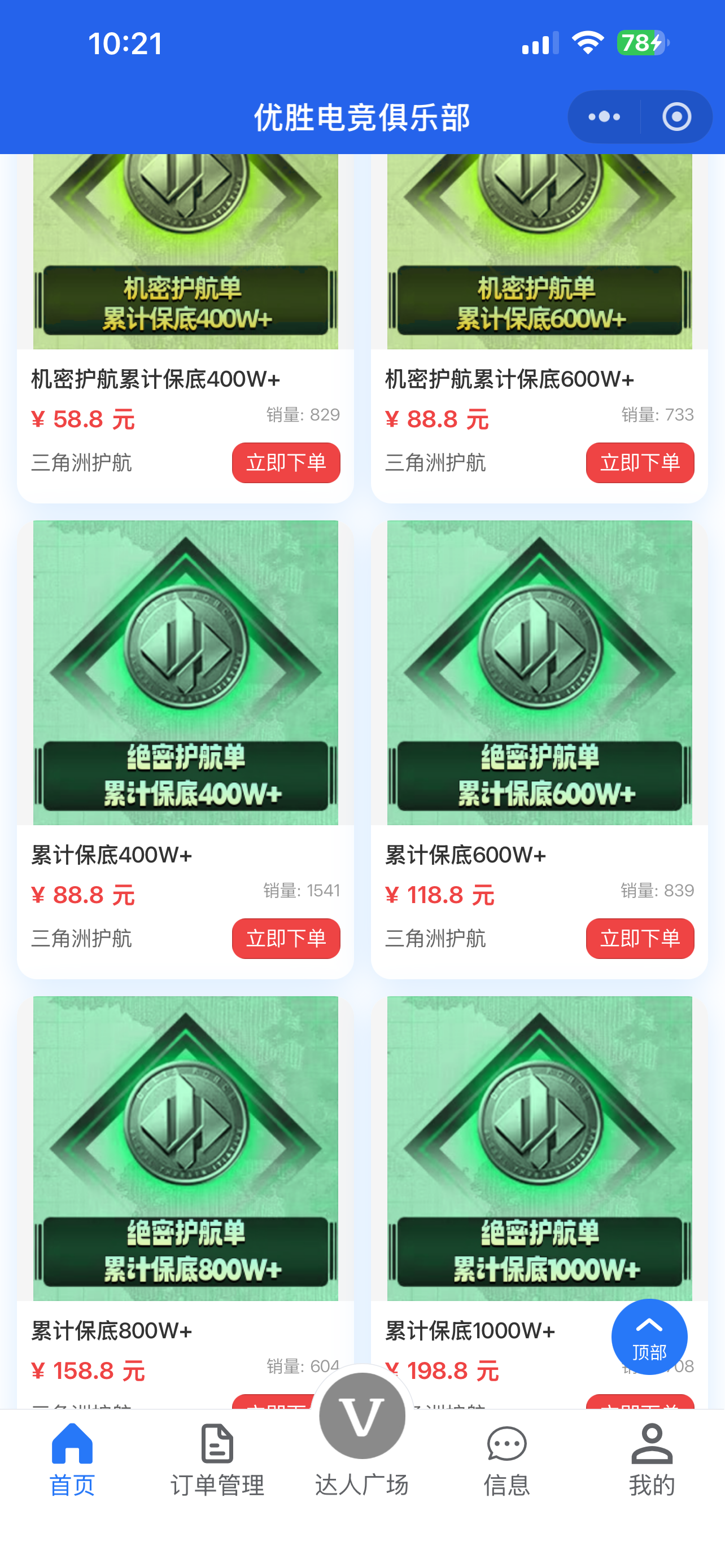The image size is (725, 1568).
Task: Tap 立即下单 for 累计保底600W+ at 118.8 元
Action: pyautogui.click(x=639, y=938)
